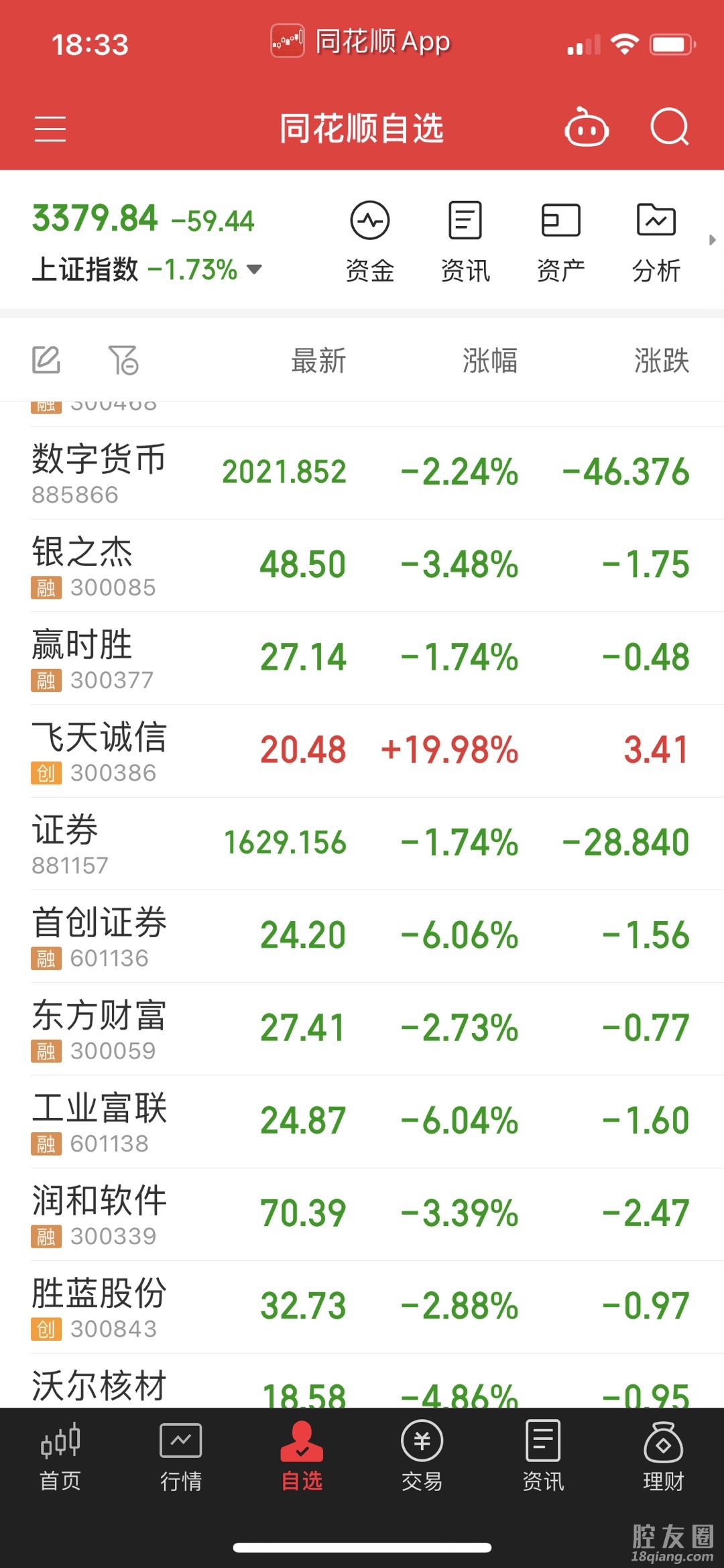Viewport: 724px width, 1568px height.
Task: Open 首创证券 stock page
Action: click(362, 937)
